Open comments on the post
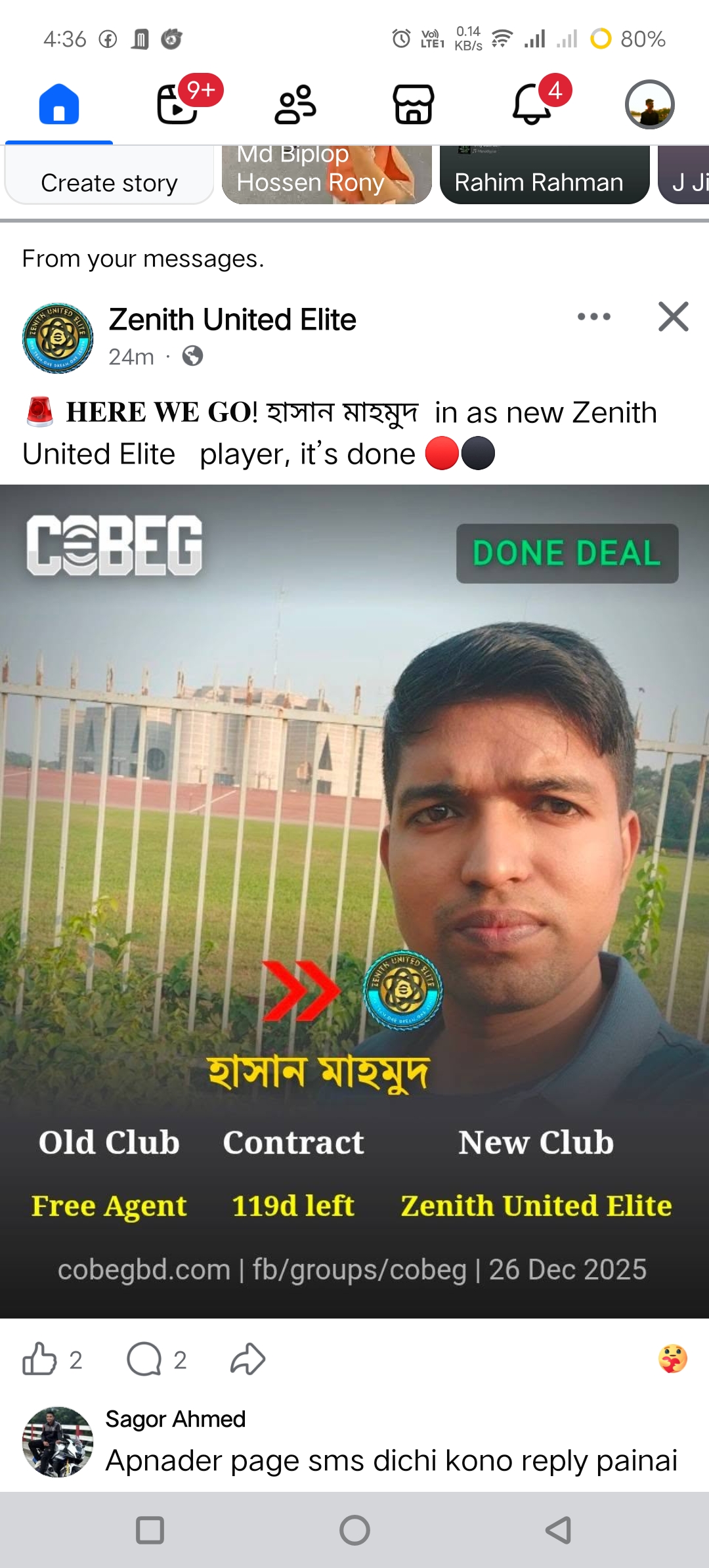This screenshot has height=1568, width=709. click(145, 1359)
